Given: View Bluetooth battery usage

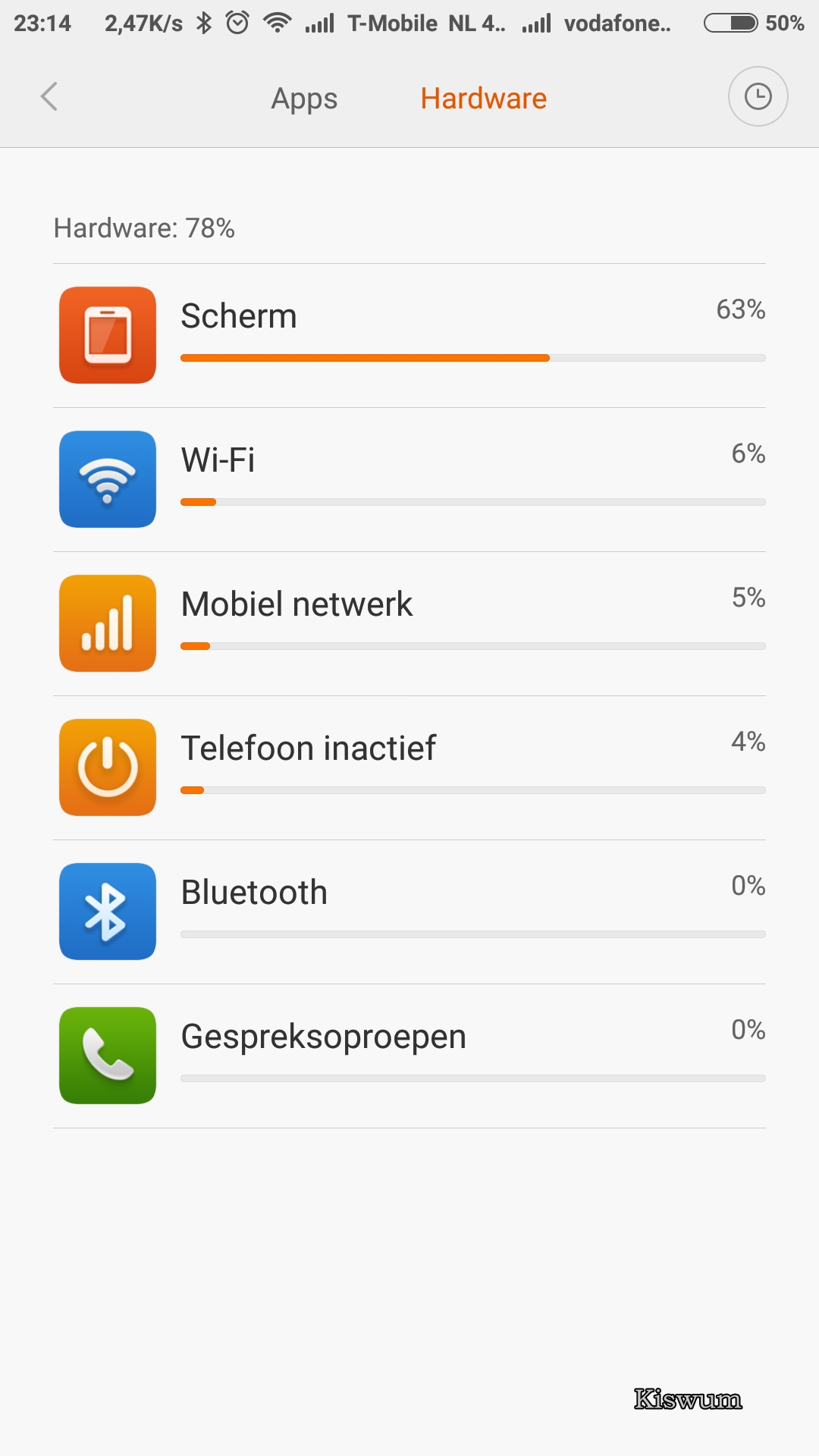Looking at the screenshot, I should (x=409, y=912).
